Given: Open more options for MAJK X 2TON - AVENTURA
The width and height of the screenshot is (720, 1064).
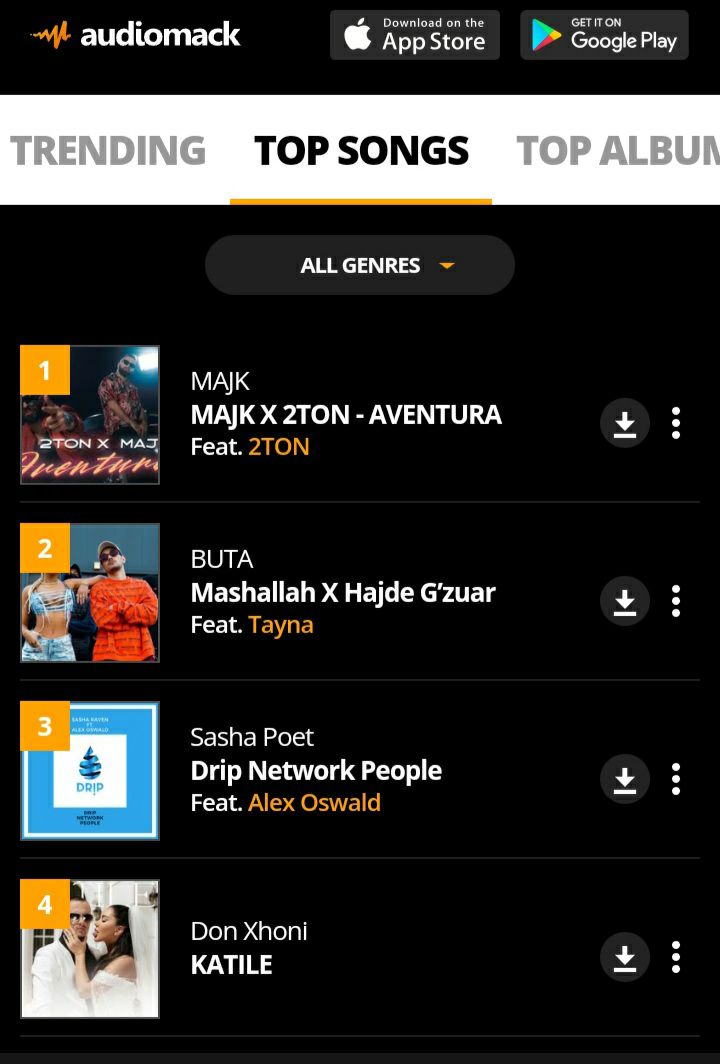Looking at the screenshot, I should point(675,423).
